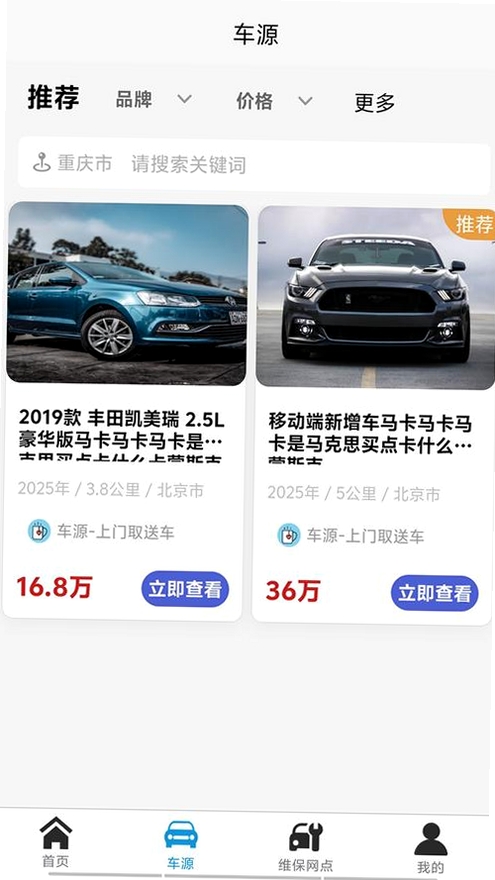This screenshot has height=880, width=495.
Task: Tap the 请搜索关键词 search field
Action: pyautogui.click(x=189, y=165)
